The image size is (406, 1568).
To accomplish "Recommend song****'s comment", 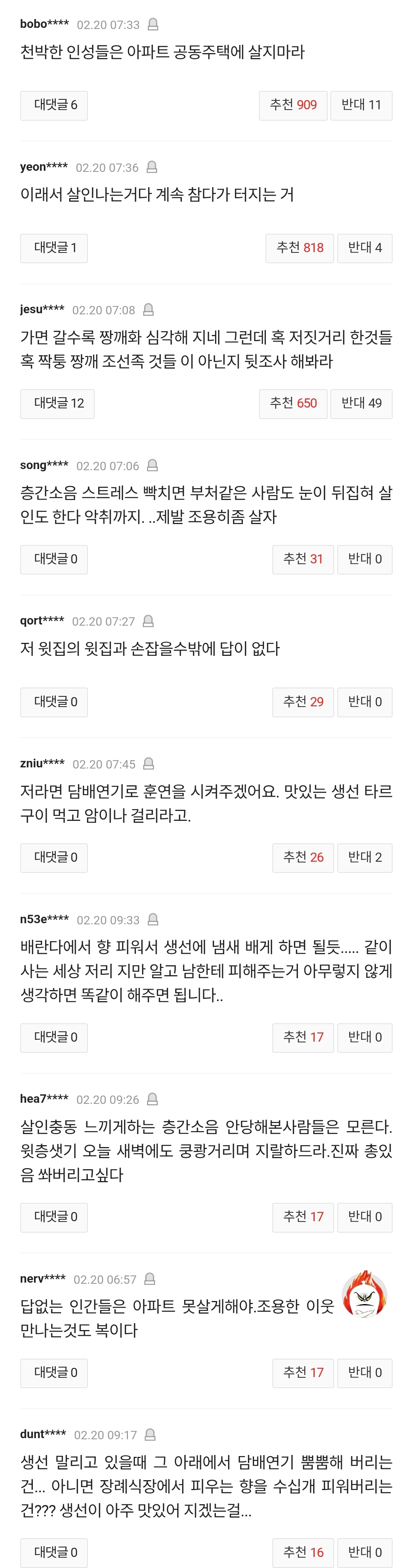I will [x=302, y=559].
